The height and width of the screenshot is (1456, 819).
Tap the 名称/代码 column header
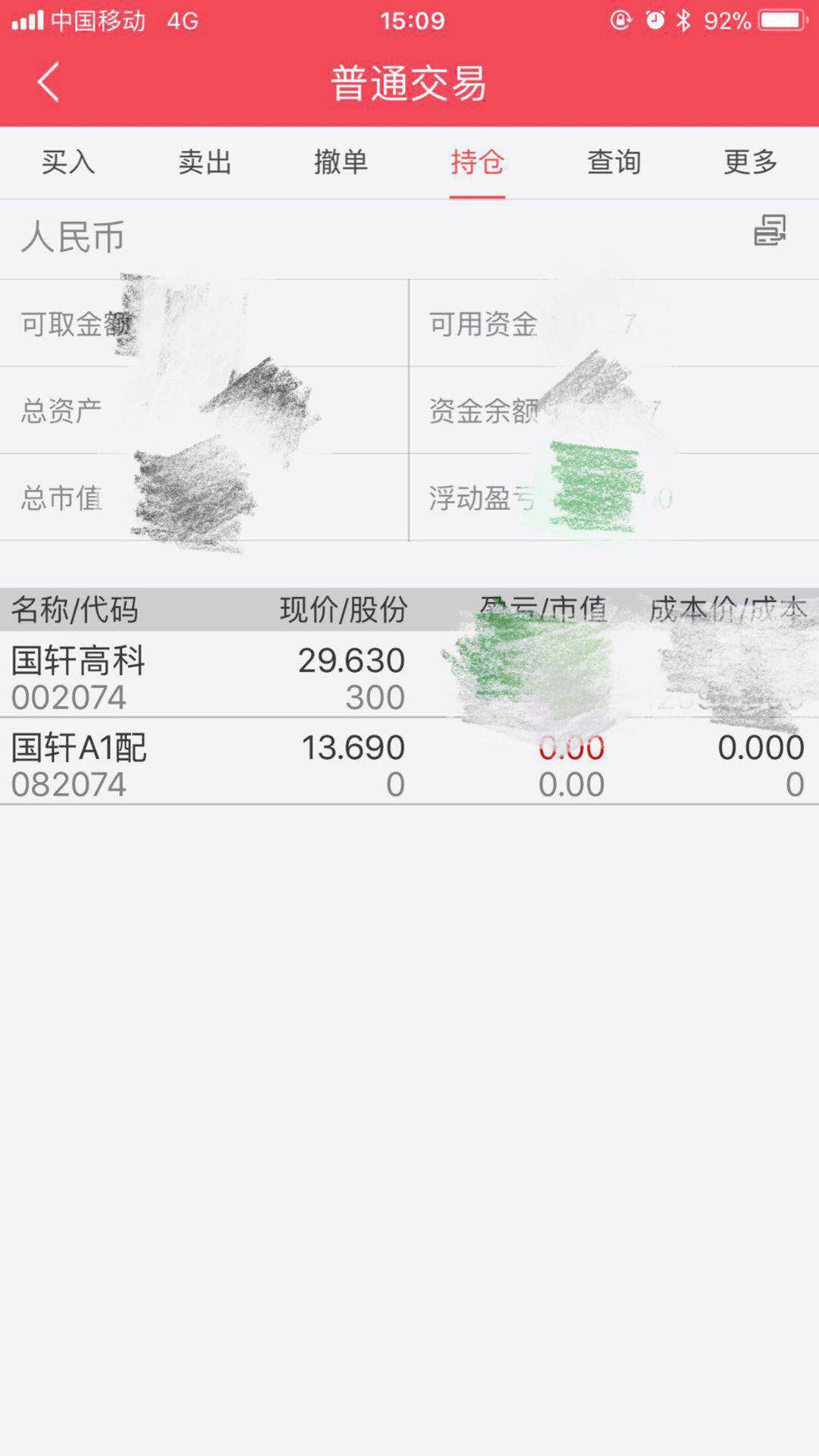coord(73,607)
